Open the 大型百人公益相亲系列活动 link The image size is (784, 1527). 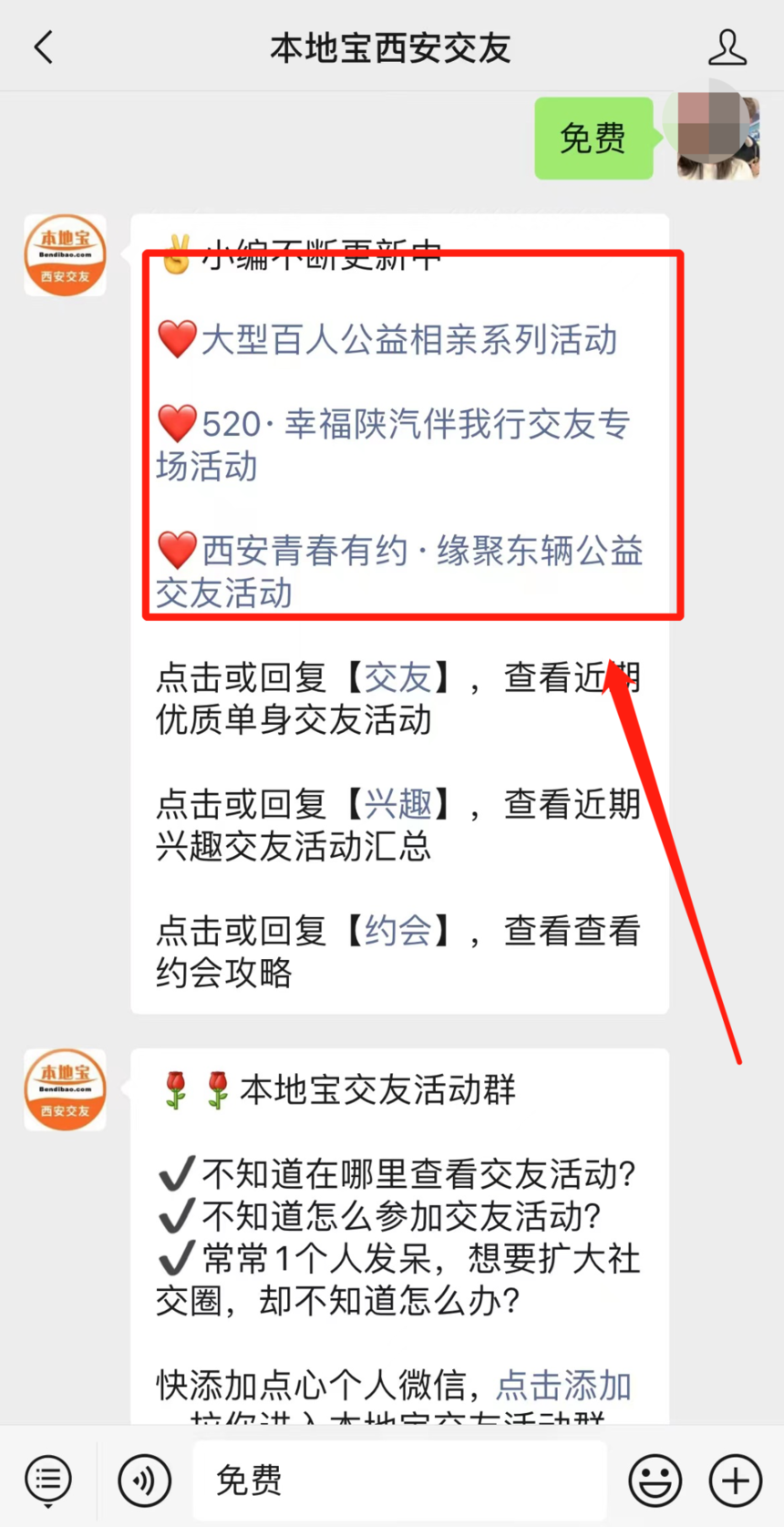[409, 340]
